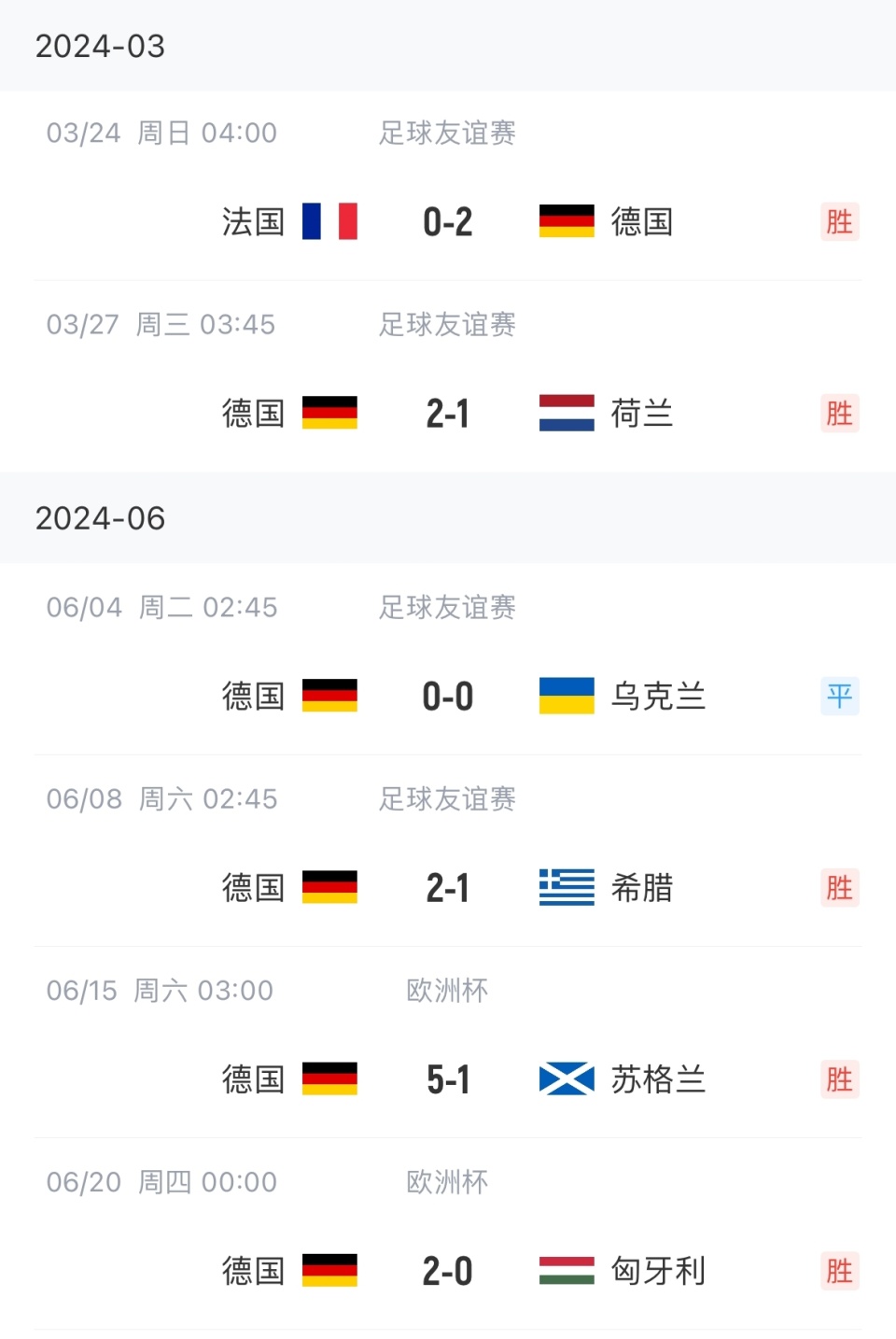
Task: Toggle the 胜 badge on the Hungary match
Action: point(839,1271)
